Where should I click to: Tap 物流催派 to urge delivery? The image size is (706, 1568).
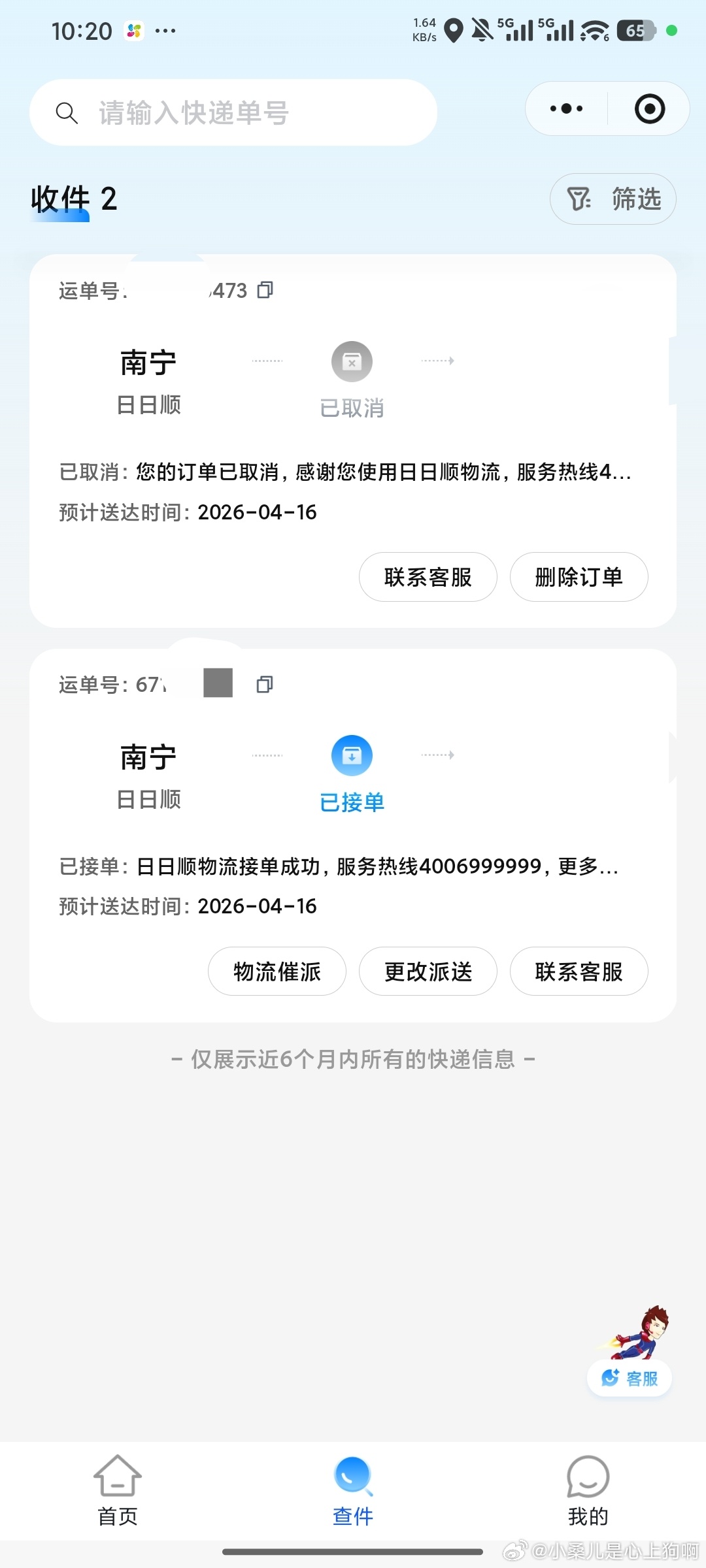click(277, 972)
